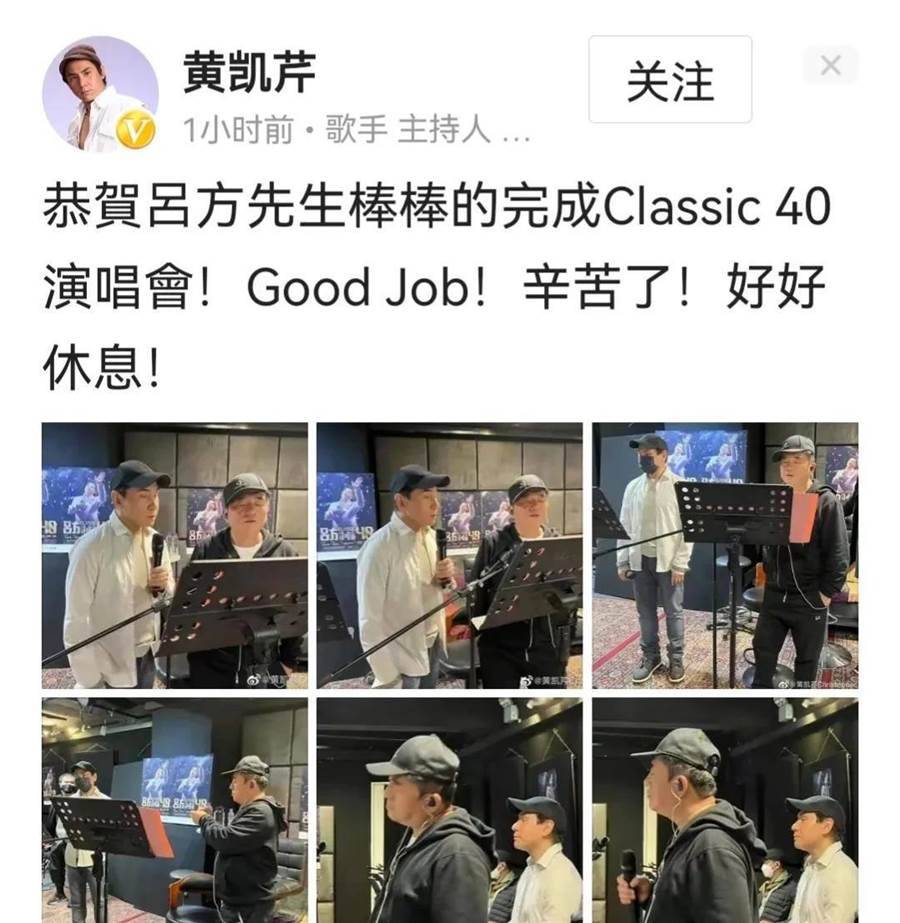This screenshot has height=923, width=900.
Task: Open the wide studio photo with the orange folder on the stand
Action: tap(174, 810)
